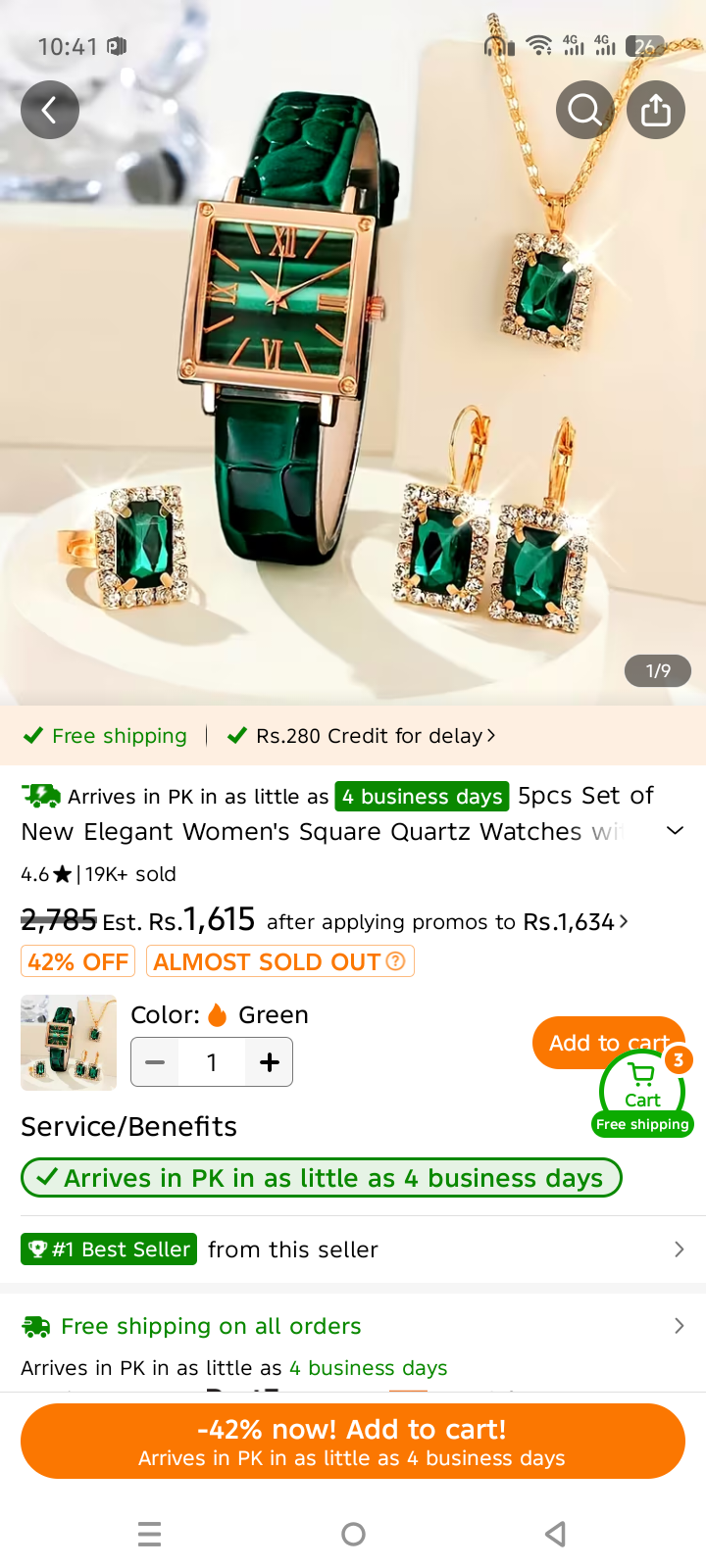Open the system recent apps menu

click(x=149, y=1534)
